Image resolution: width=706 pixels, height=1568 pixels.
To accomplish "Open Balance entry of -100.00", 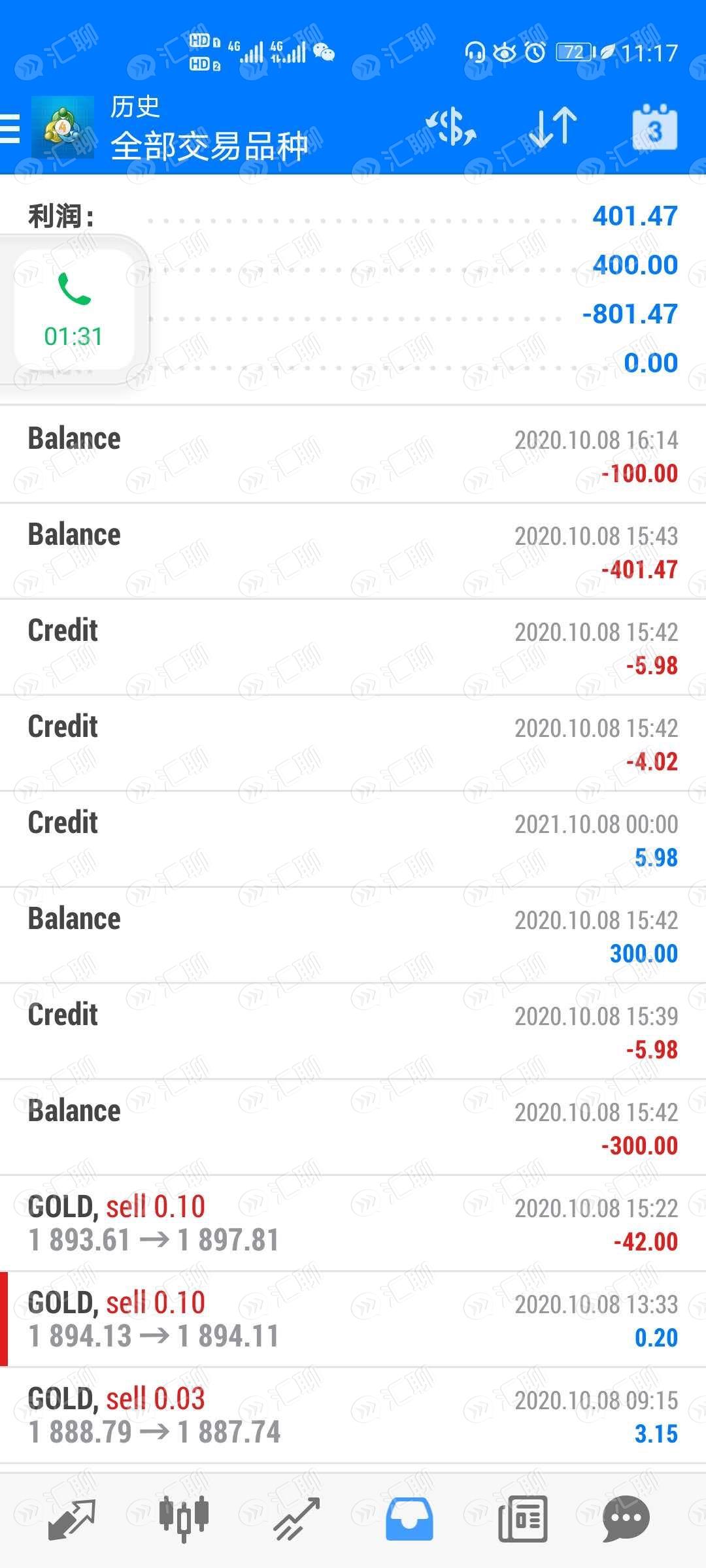I will [x=353, y=455].
